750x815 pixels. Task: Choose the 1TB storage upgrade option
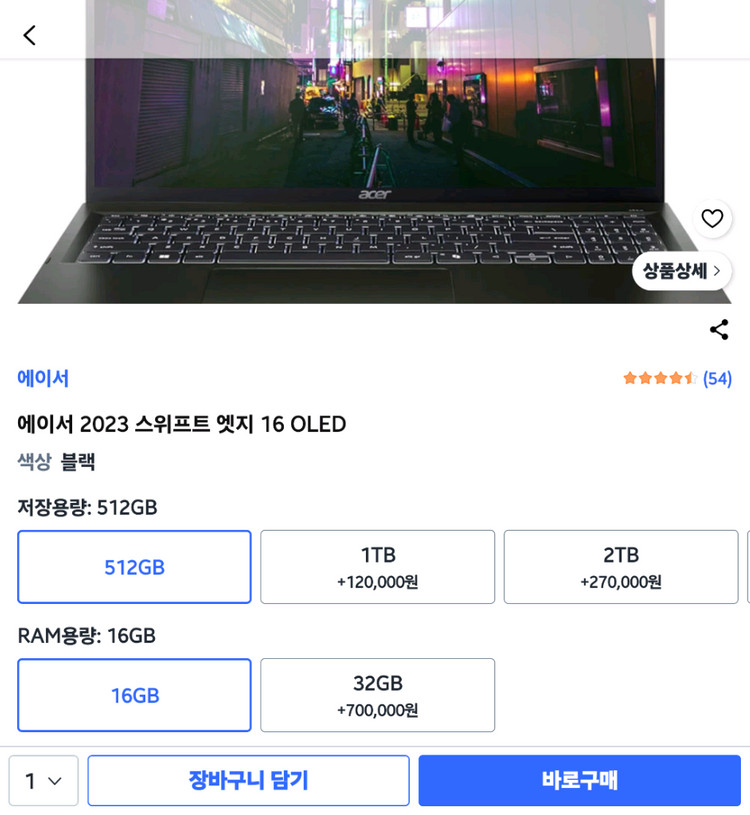(x=377, y=567)
